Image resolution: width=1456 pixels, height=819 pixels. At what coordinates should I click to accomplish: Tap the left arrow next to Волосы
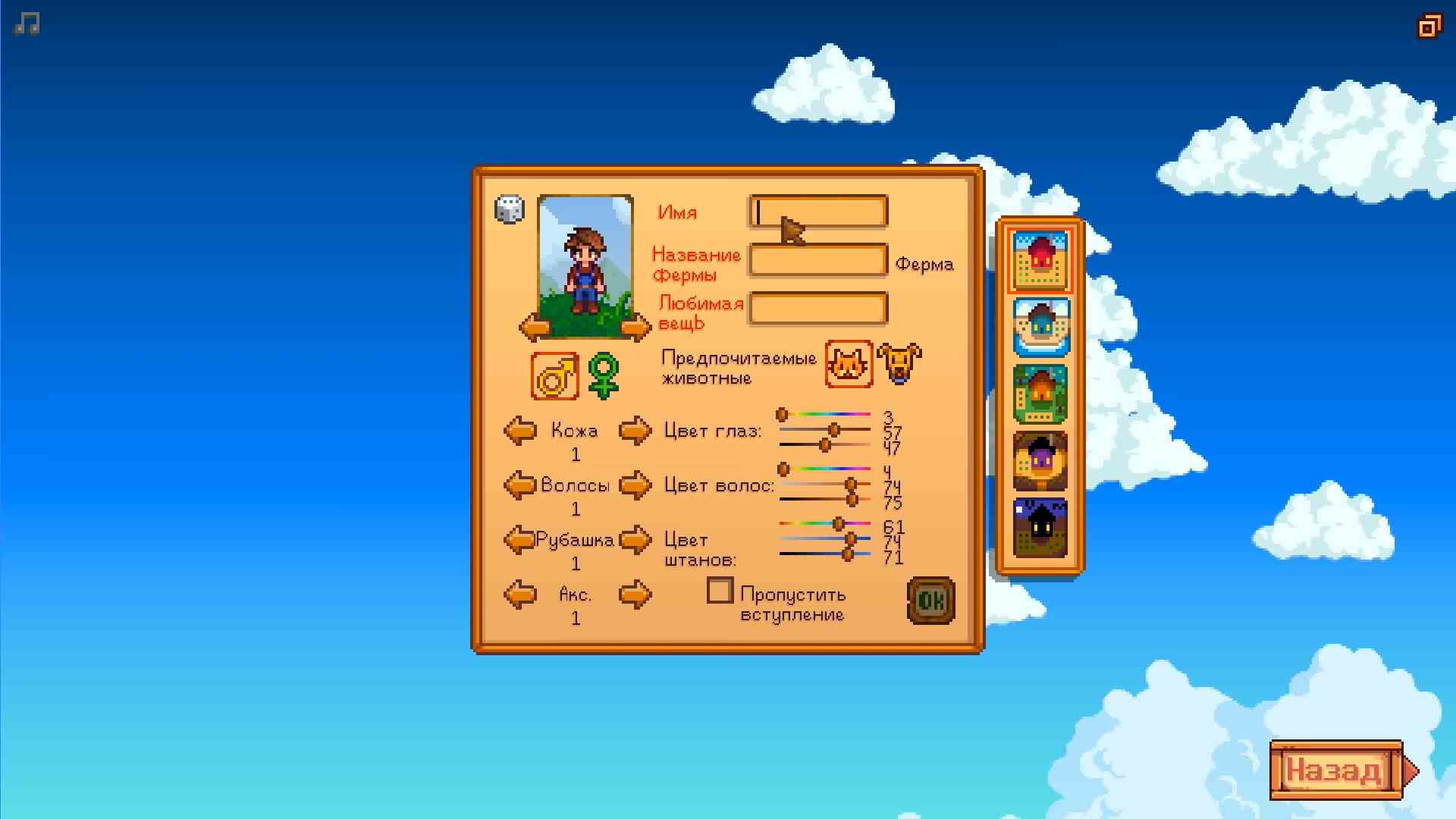point(519,485)
